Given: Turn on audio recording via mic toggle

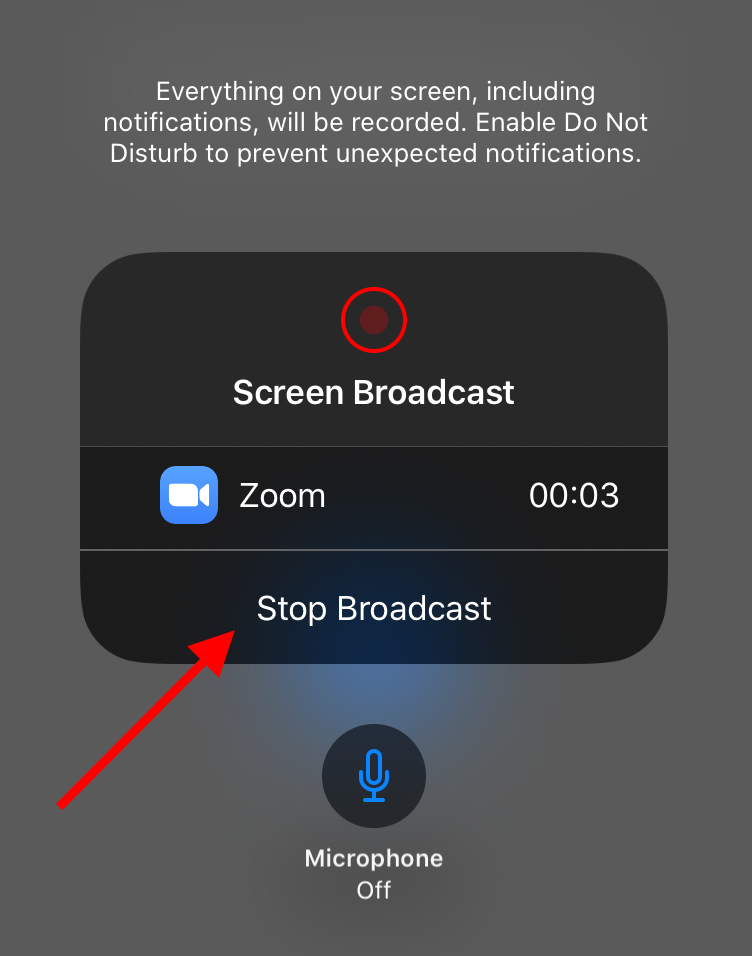Looking at the screenshot, I should tap(374, 776).
